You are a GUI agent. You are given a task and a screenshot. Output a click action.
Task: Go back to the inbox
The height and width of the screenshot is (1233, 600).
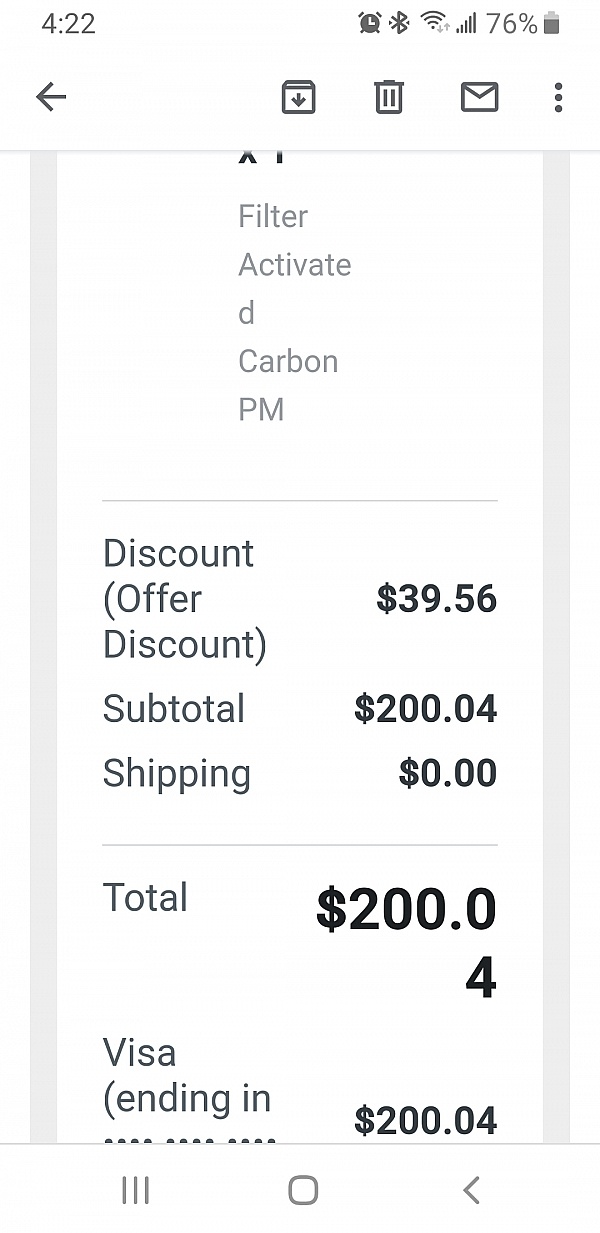click(51, 97)
